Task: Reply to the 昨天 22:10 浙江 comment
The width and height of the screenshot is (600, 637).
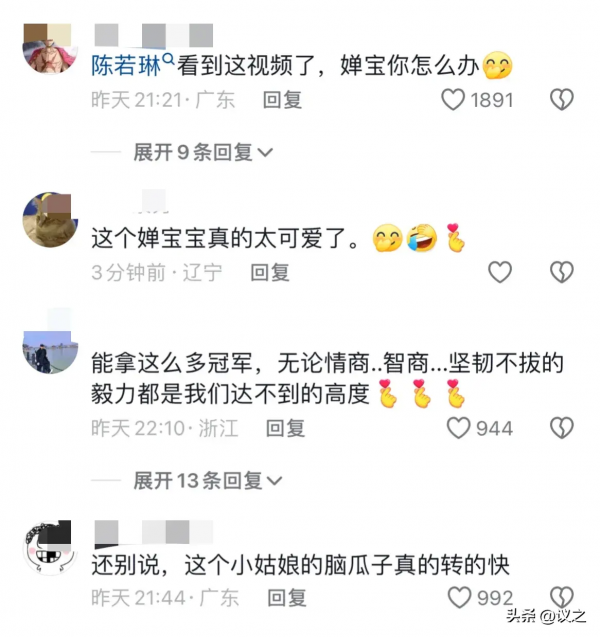Action: 286,428
